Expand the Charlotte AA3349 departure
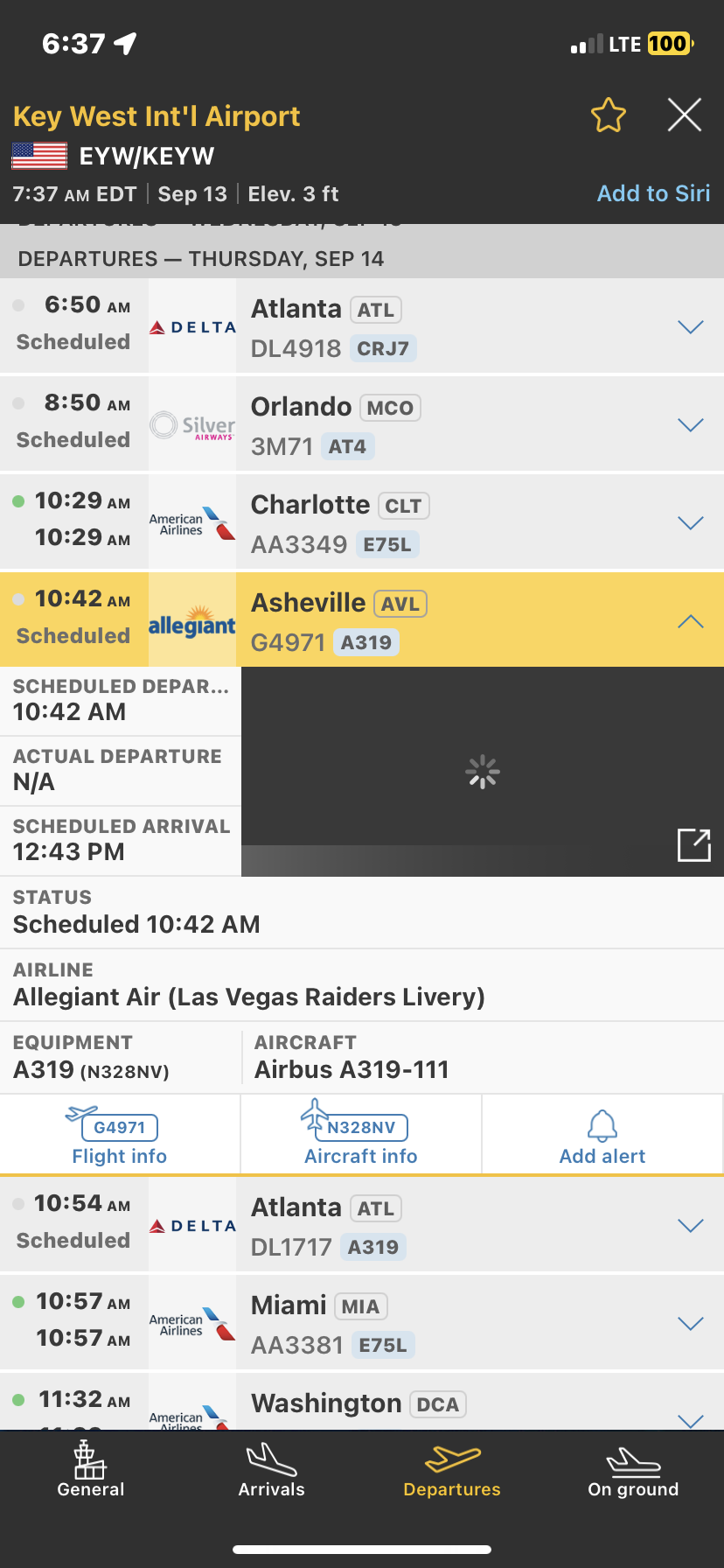 (690, 523)
